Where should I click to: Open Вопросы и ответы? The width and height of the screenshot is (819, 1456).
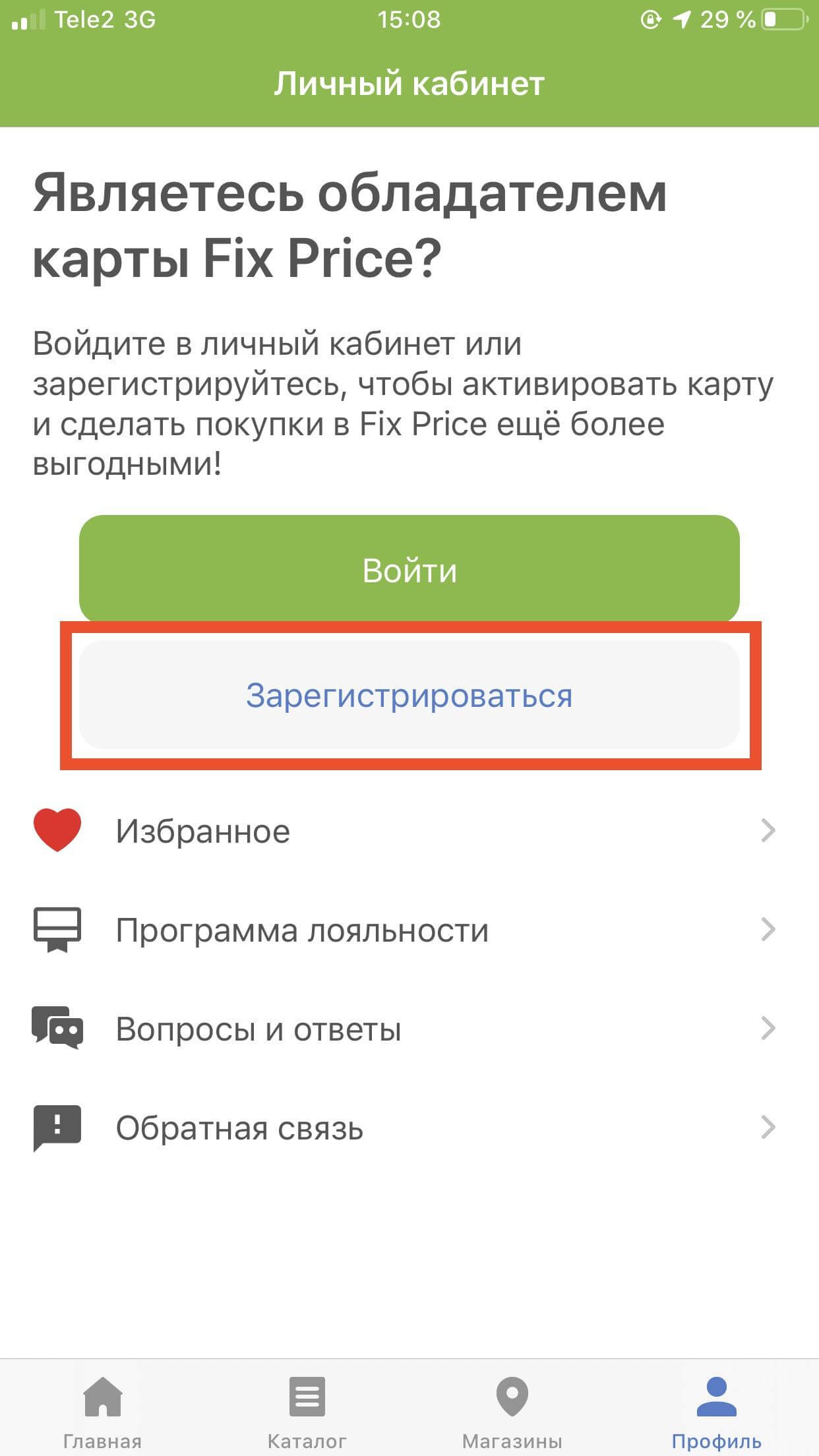click(x=409, y=1029)
